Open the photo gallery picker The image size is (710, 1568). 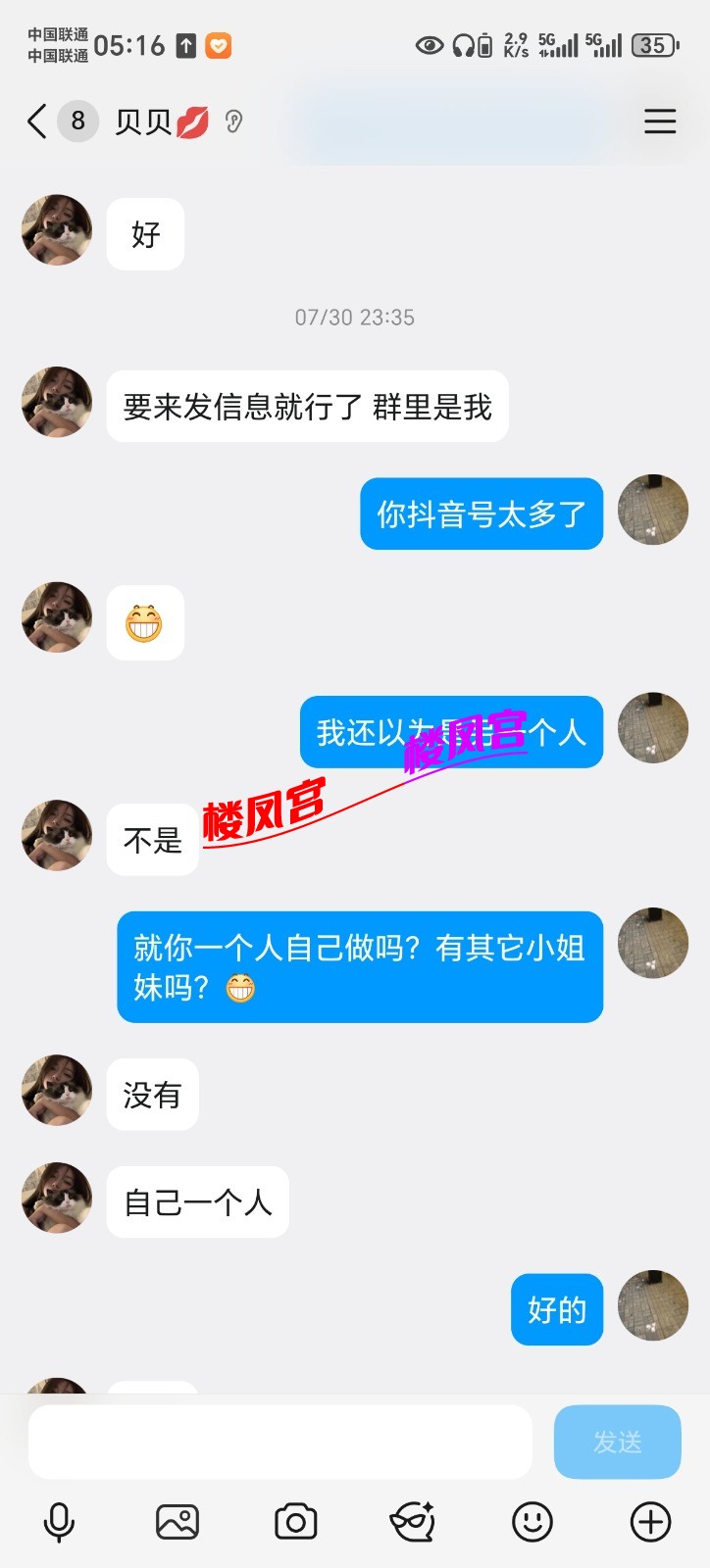pos(177,1522)
